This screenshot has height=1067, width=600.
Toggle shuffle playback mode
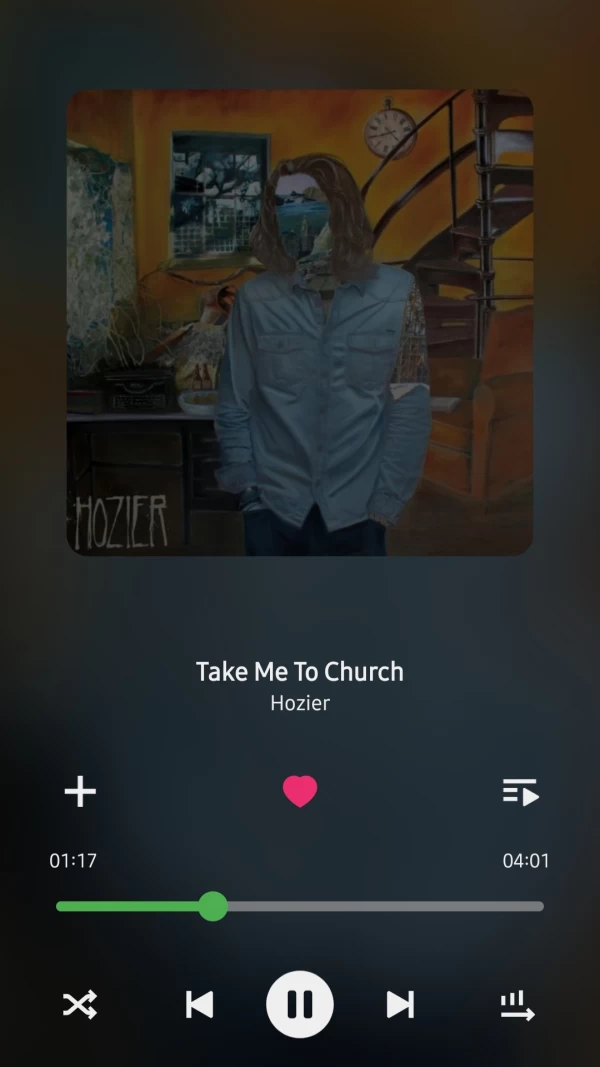[80, 1004]
